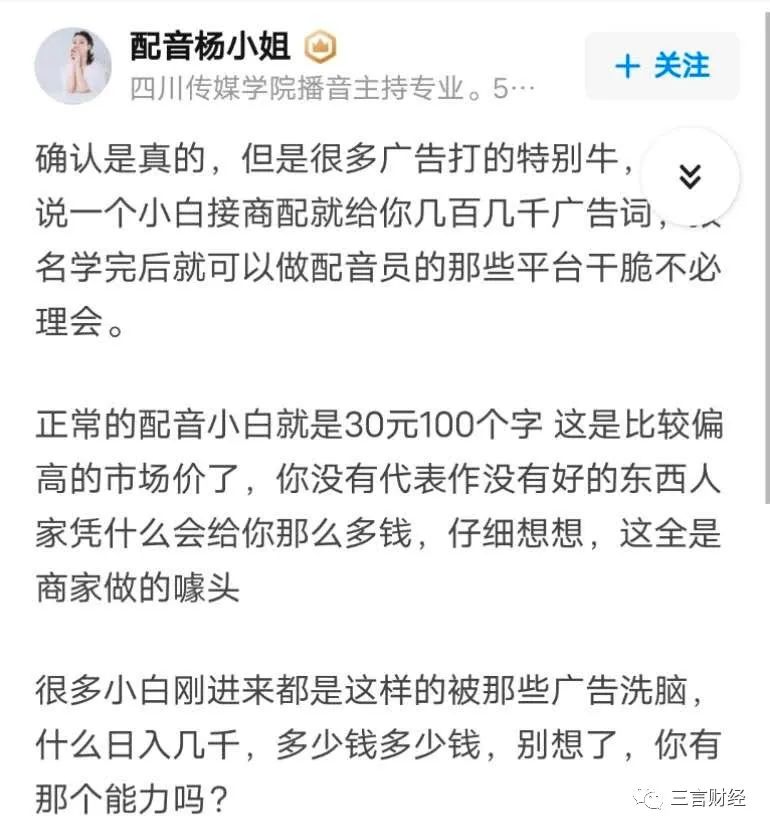
Task: Open 配音杨小姐's profile avatar
Action: click(72, 66)
